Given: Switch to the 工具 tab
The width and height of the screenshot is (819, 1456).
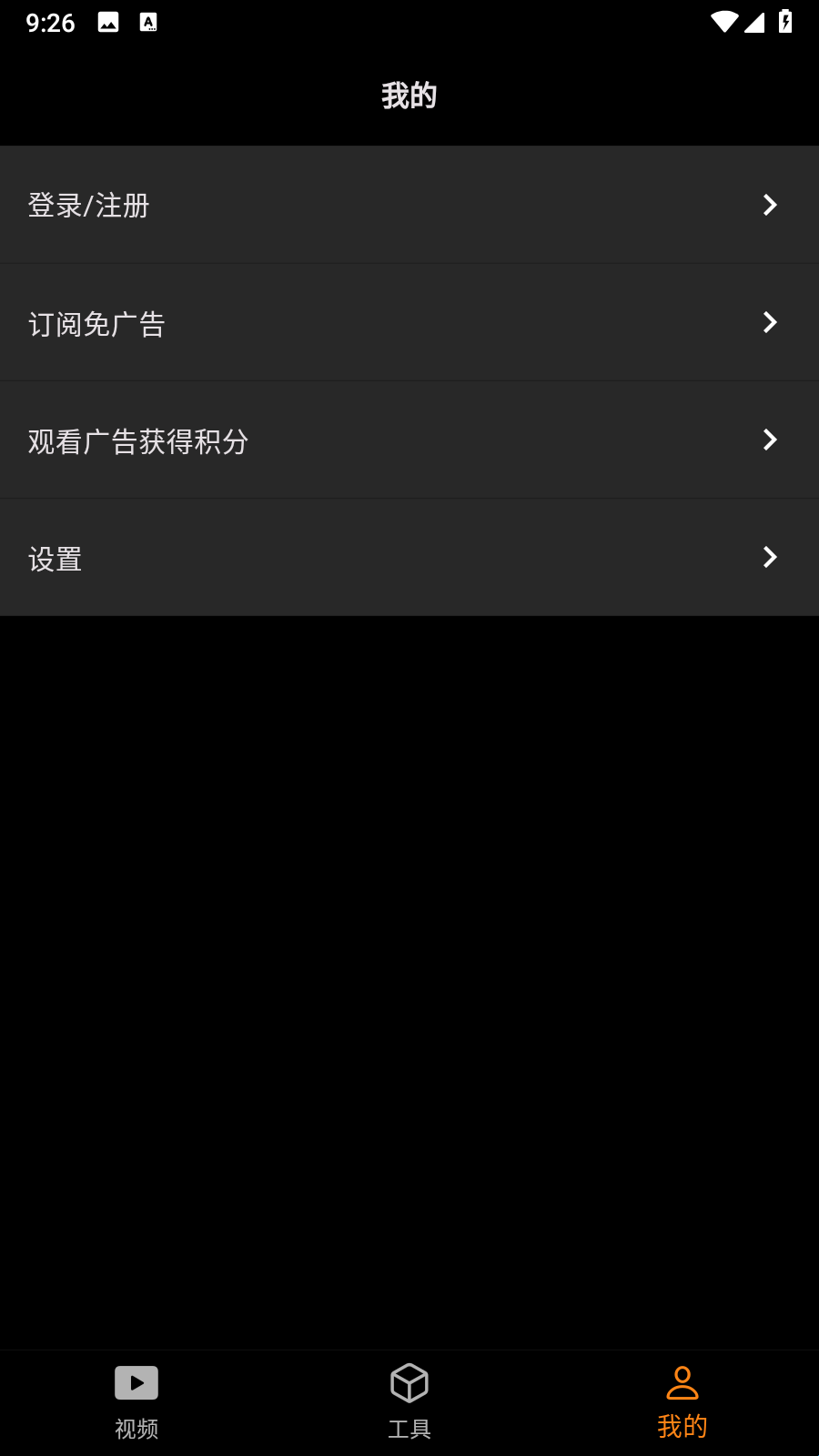Looking at the screenshot, I should pos(409,1402).
